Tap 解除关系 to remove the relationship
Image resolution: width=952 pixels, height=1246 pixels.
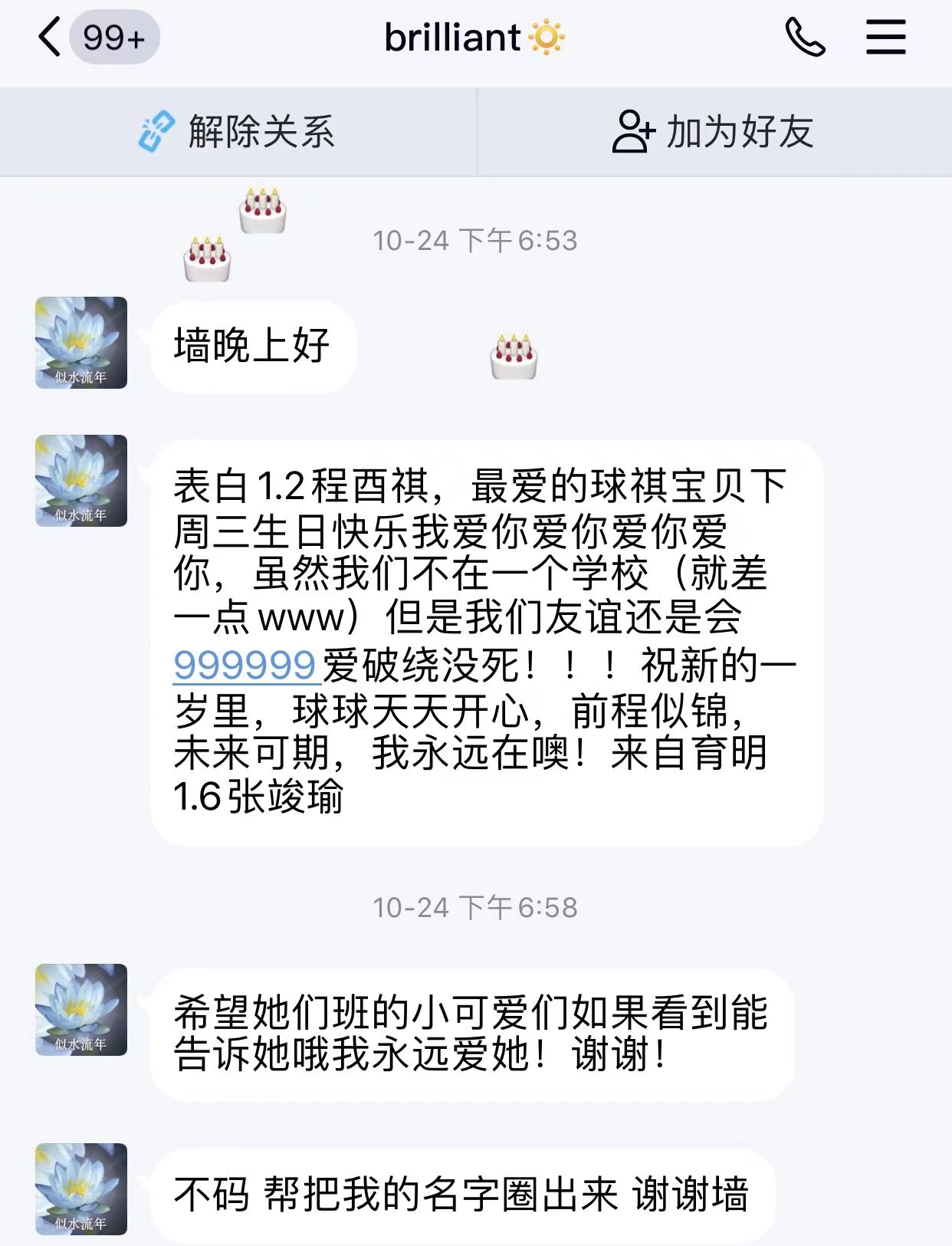click(238, 132)
